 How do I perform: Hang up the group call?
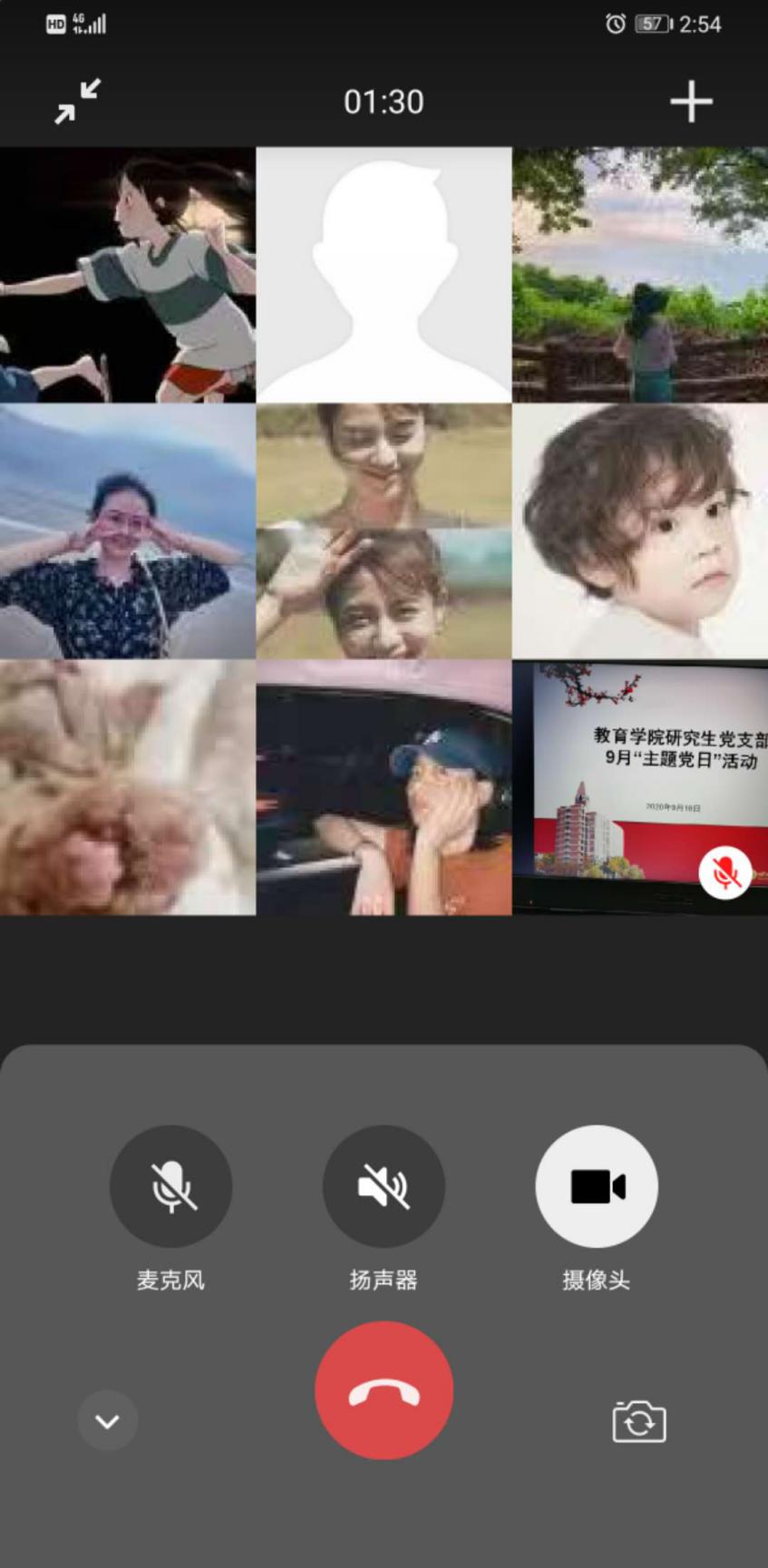pyautogui.click(x=384, y=1389)
